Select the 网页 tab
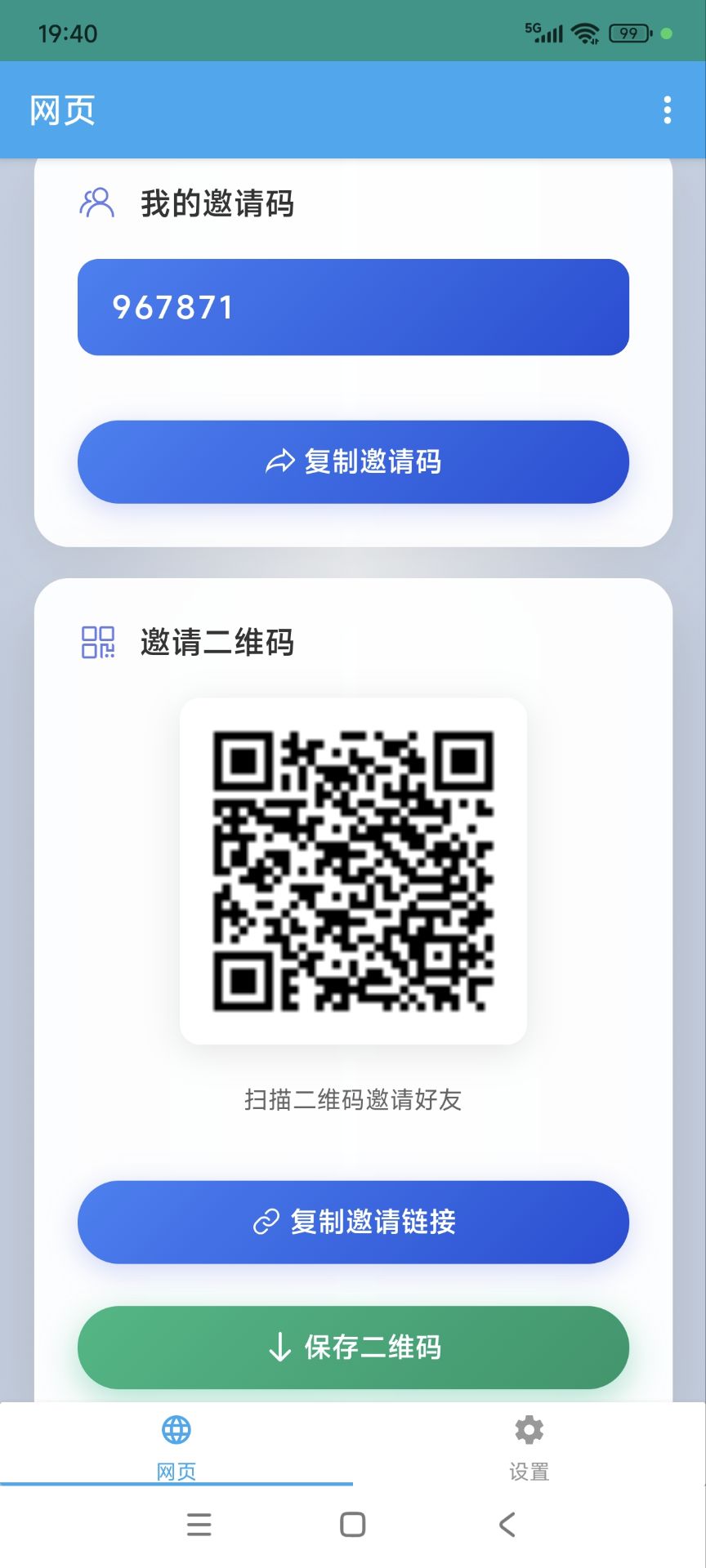This screenshot has height=1568, width=706. [x=176, y=1445]
